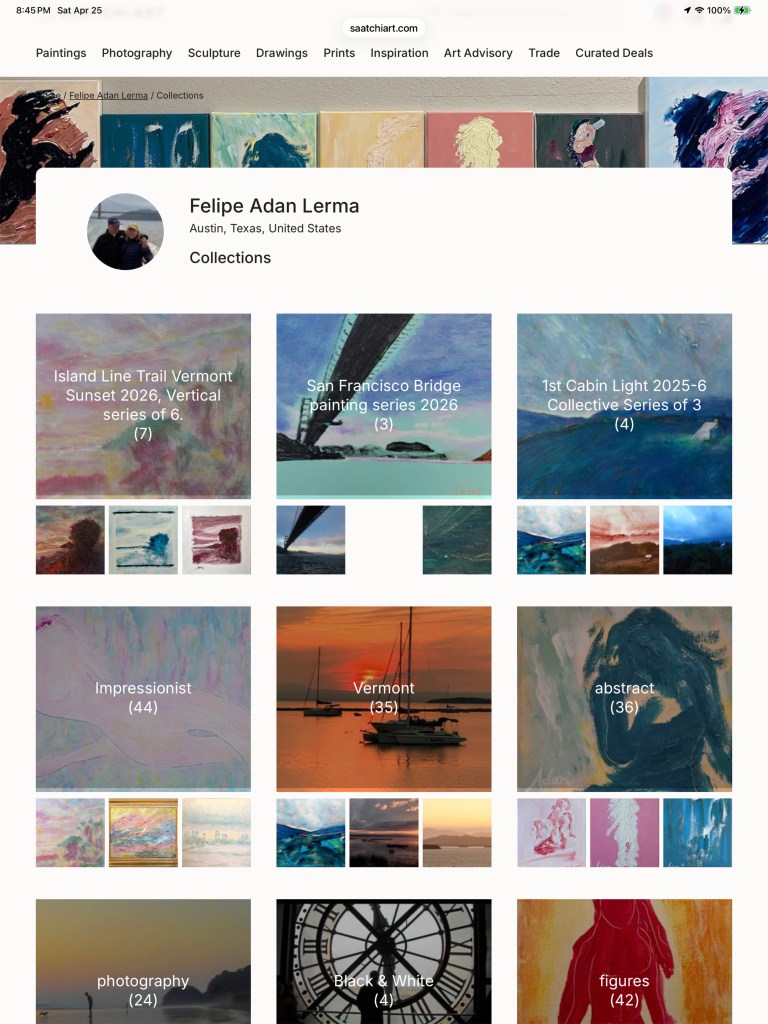Tap the Felipe Adan Lerma breadcrumb link

coord(108,96)
